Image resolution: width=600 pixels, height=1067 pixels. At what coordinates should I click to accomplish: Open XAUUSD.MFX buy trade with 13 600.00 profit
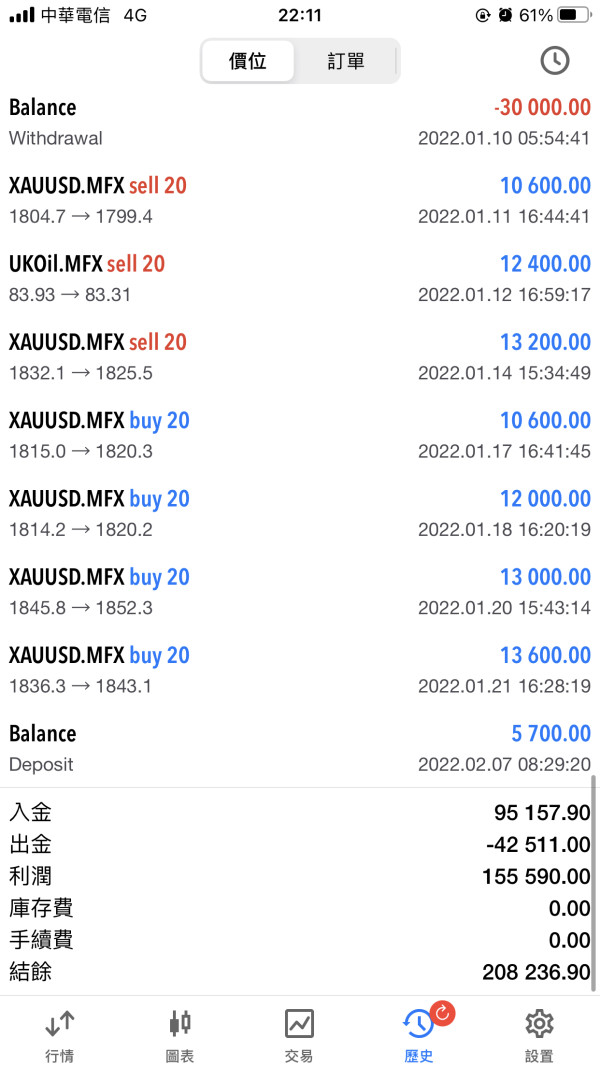pos(300,669)
